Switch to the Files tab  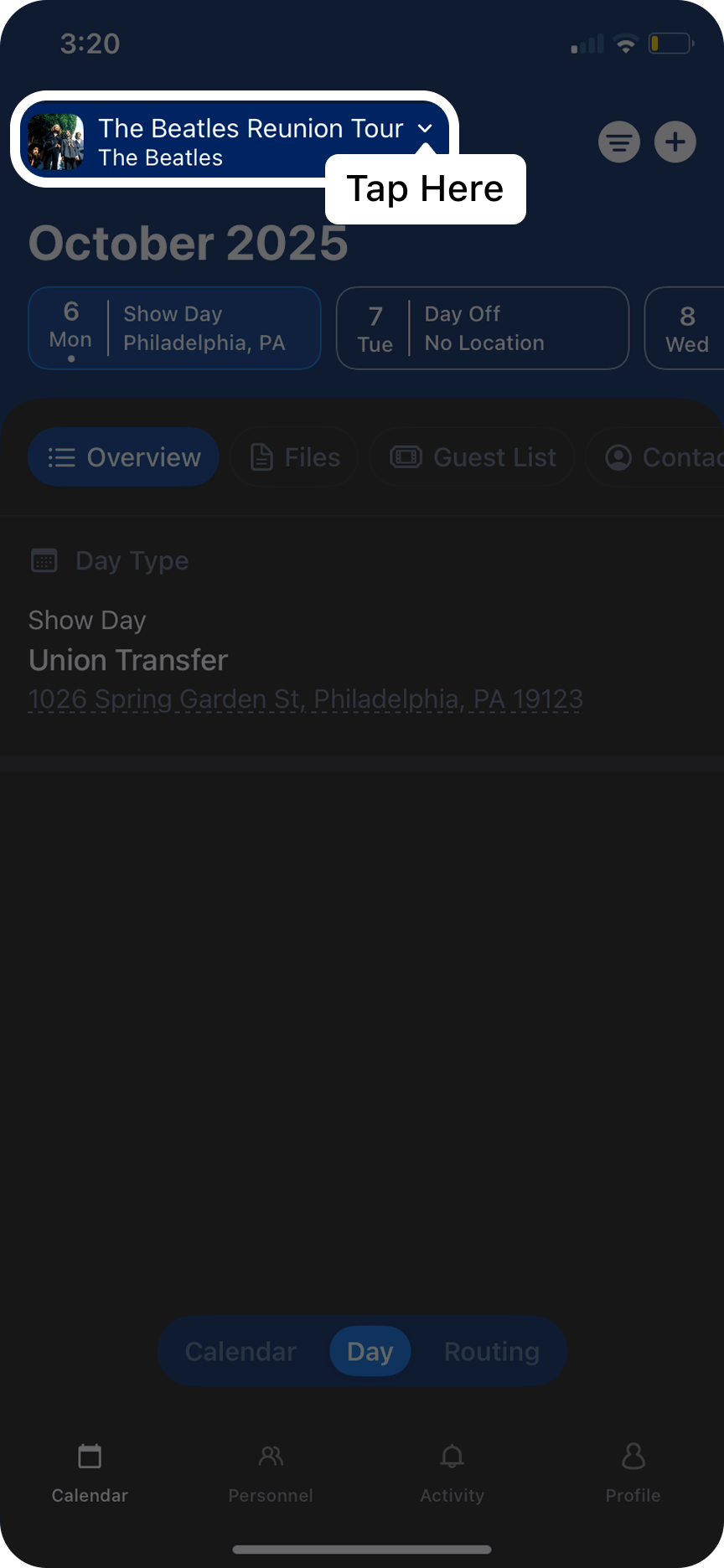point(296,457)
